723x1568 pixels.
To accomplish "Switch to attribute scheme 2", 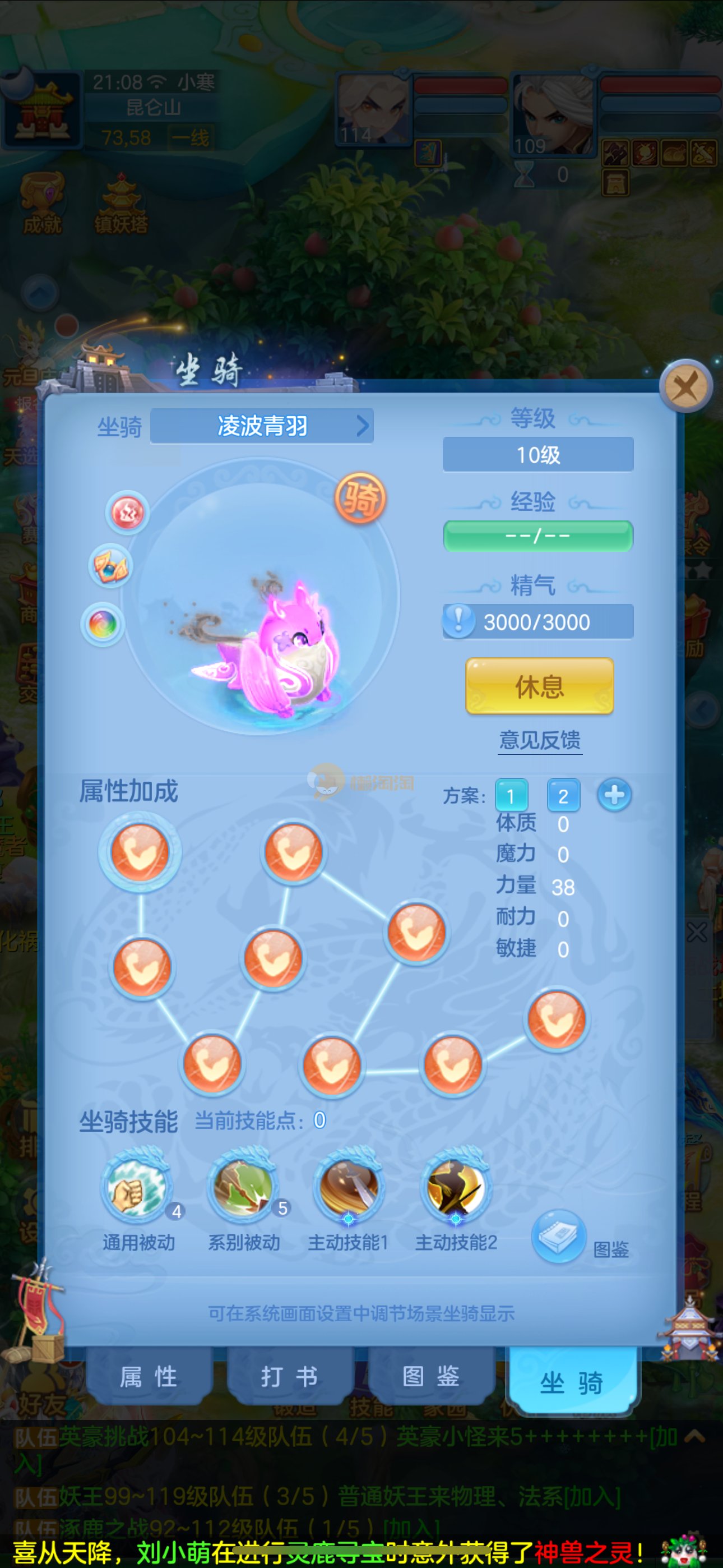I will (563, 796).
